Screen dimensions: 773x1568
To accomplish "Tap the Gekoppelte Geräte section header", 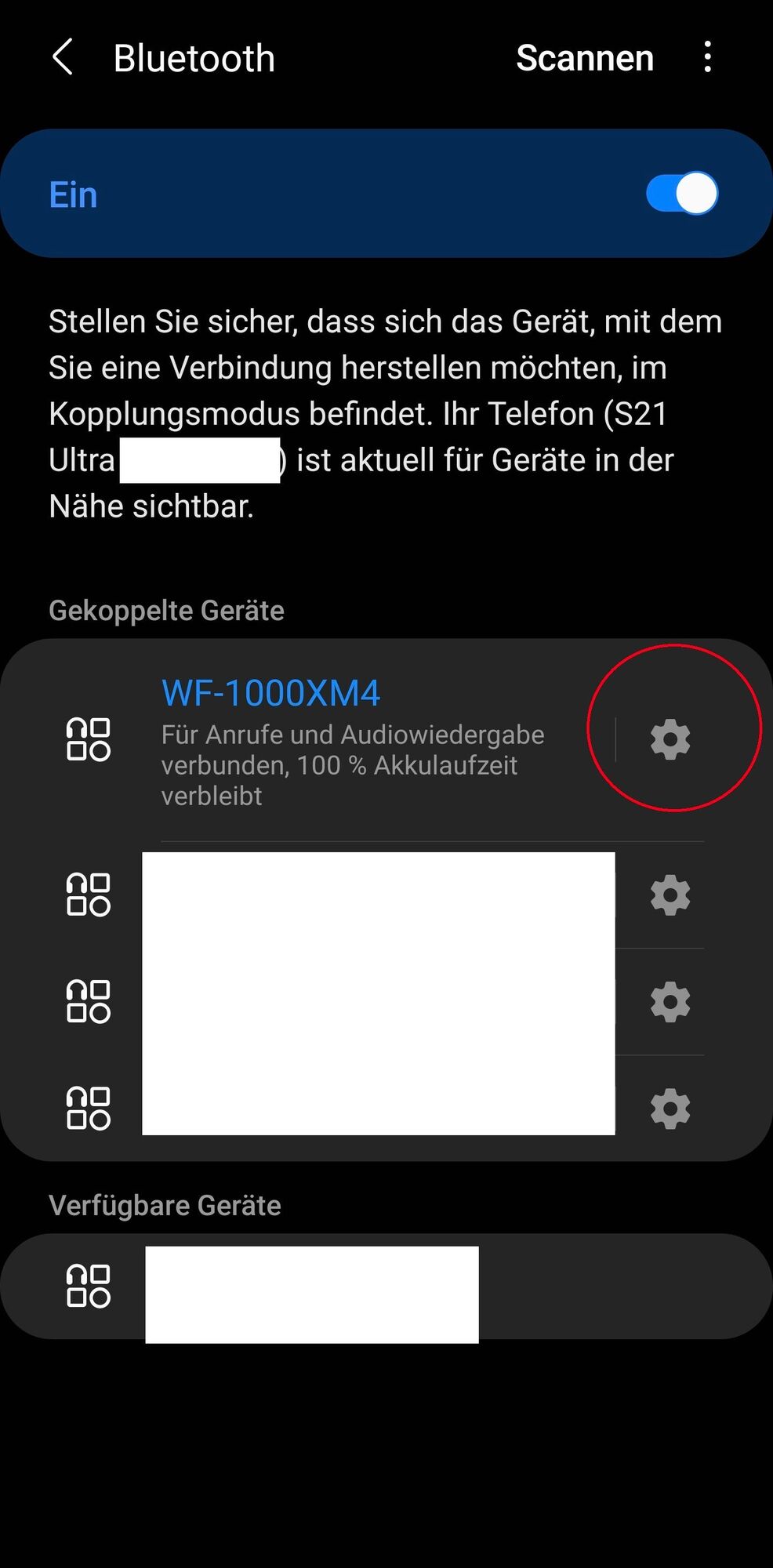I will (166, 610).
